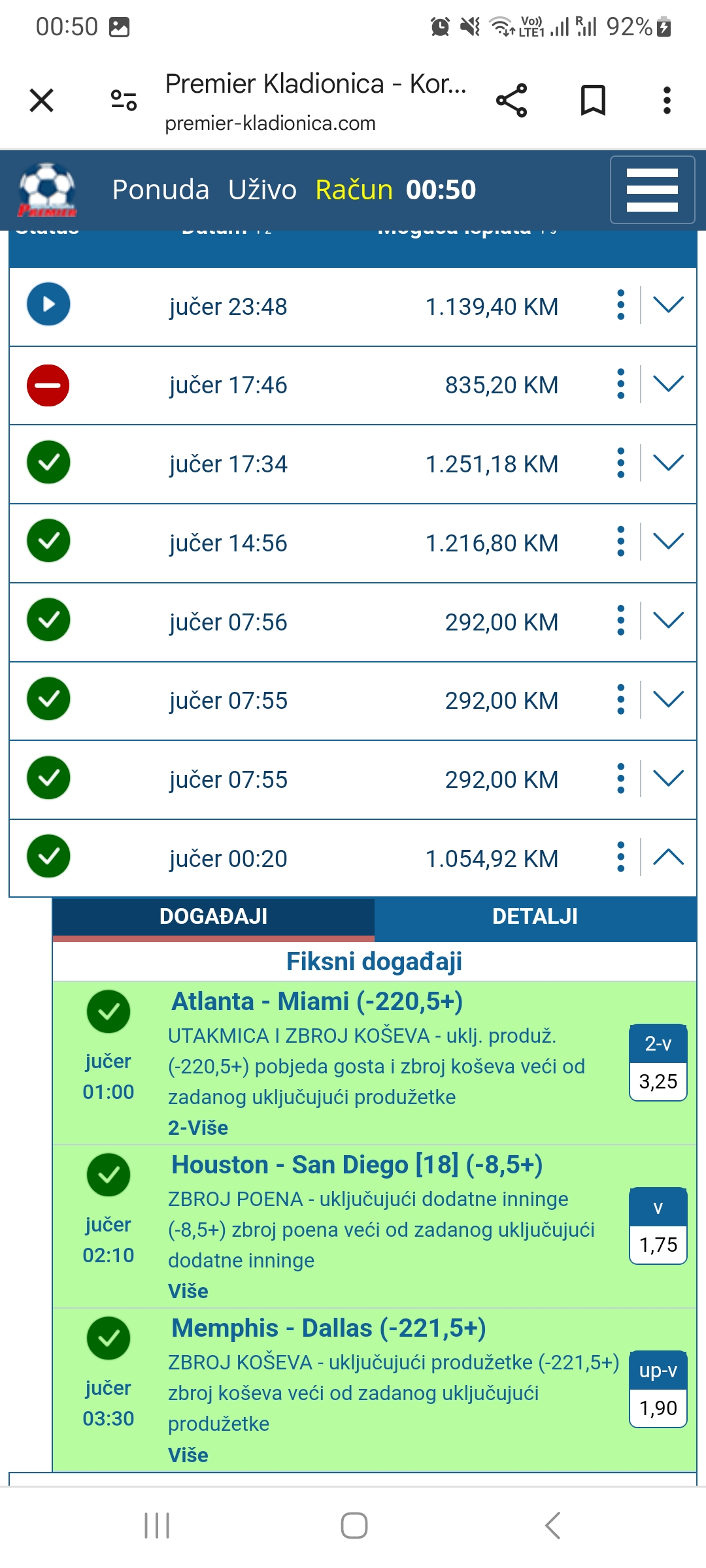
Task: Open options for the jučer 17:34 ticket
Action: [621, 463]
